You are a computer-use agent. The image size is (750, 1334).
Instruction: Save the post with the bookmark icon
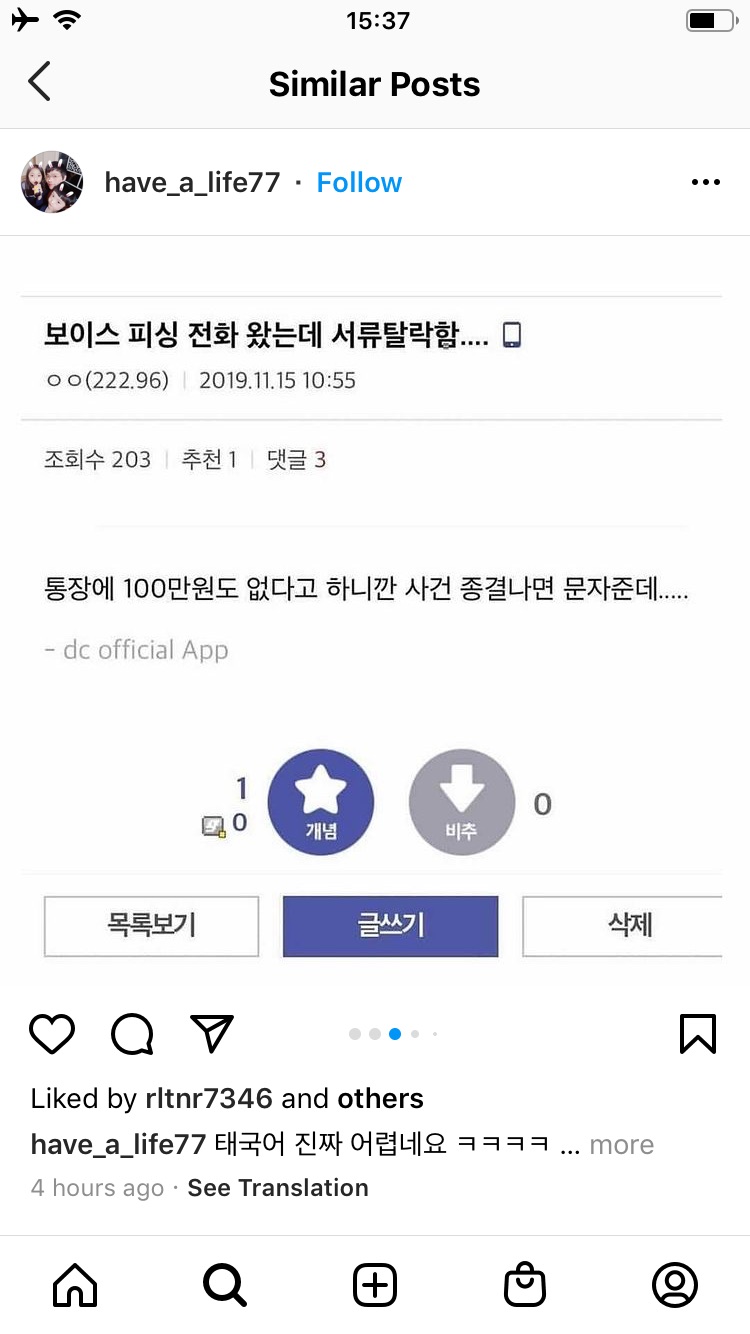697,1034
